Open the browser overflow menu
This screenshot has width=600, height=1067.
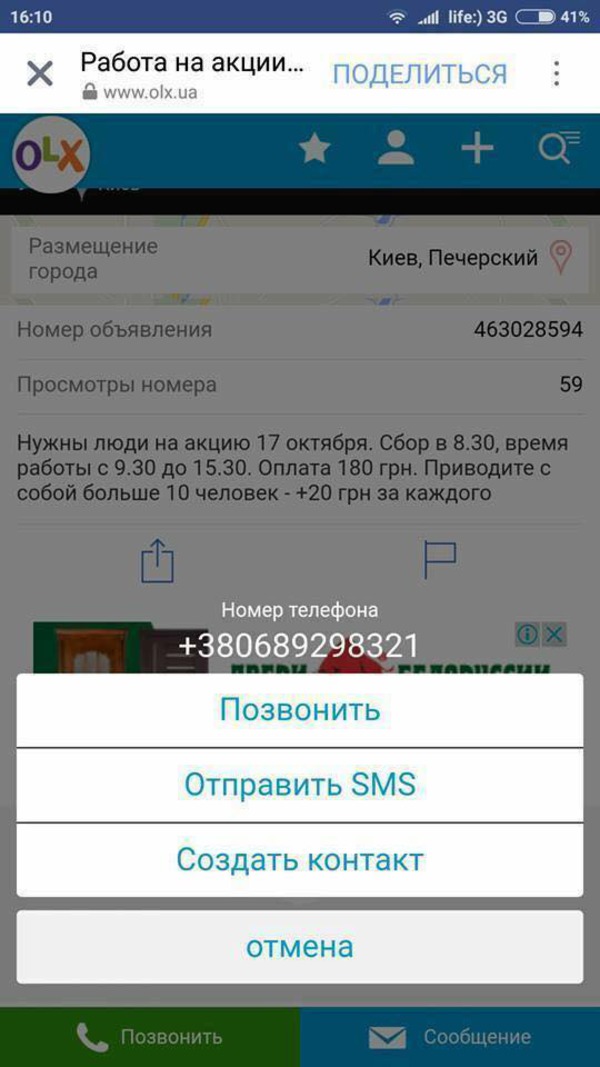(556, 73)
